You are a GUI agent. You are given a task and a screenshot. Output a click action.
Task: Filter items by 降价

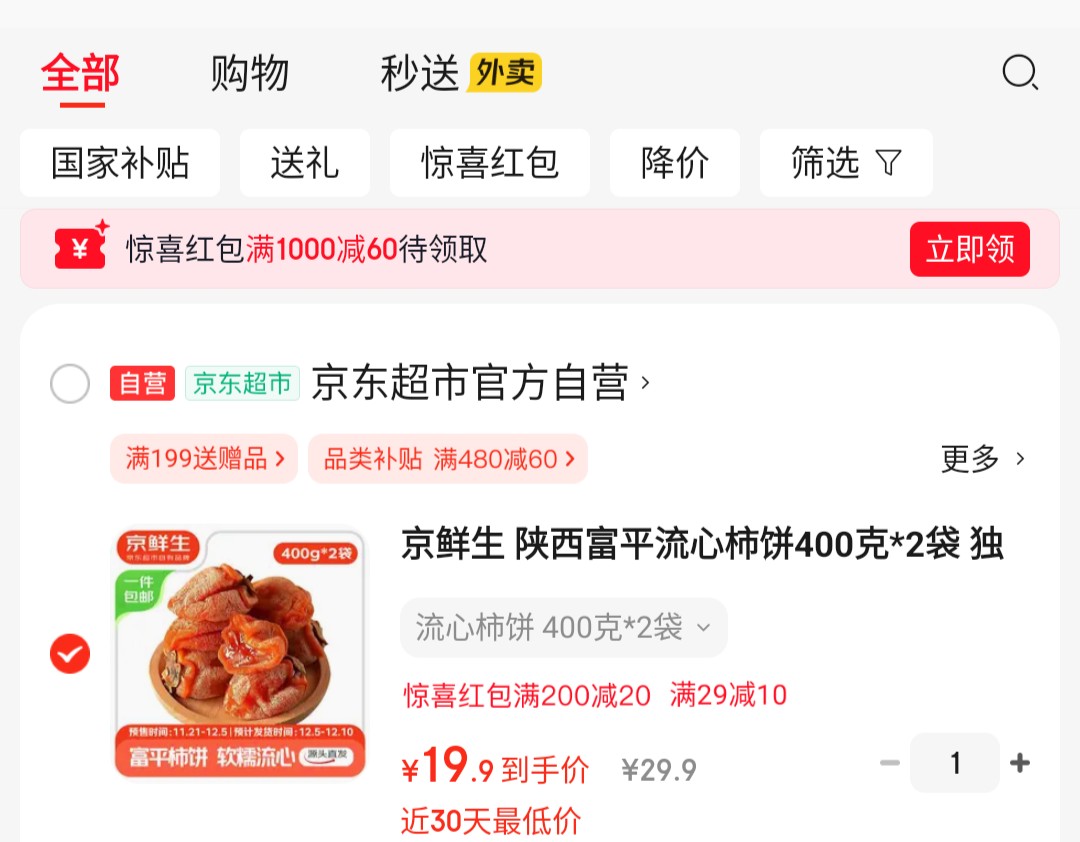click(674, 163)
